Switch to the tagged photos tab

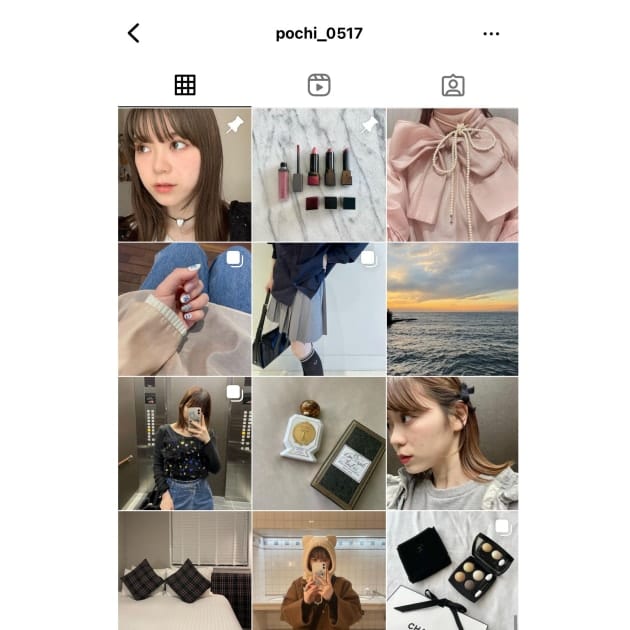pos(453,85)
